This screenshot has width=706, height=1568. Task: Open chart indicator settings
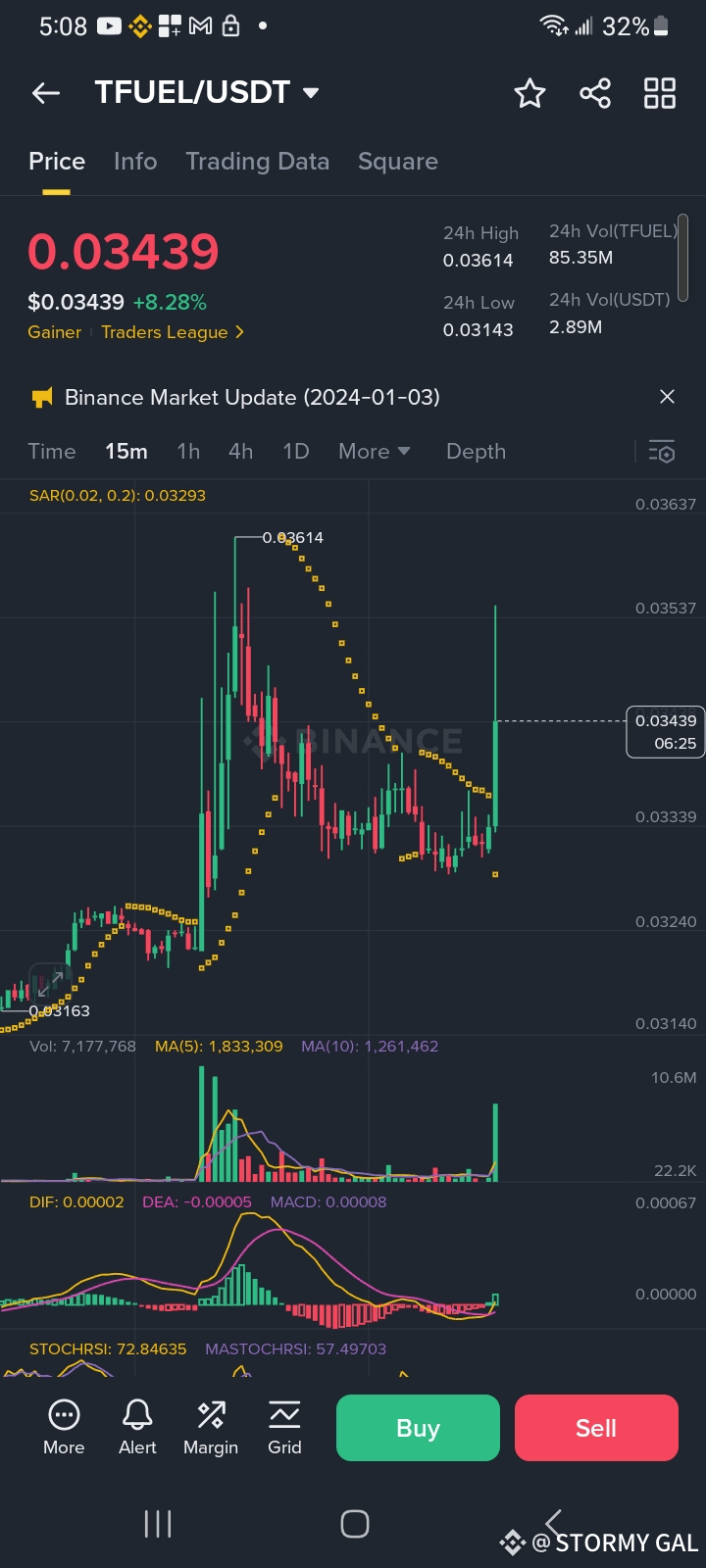click(662, 452)
